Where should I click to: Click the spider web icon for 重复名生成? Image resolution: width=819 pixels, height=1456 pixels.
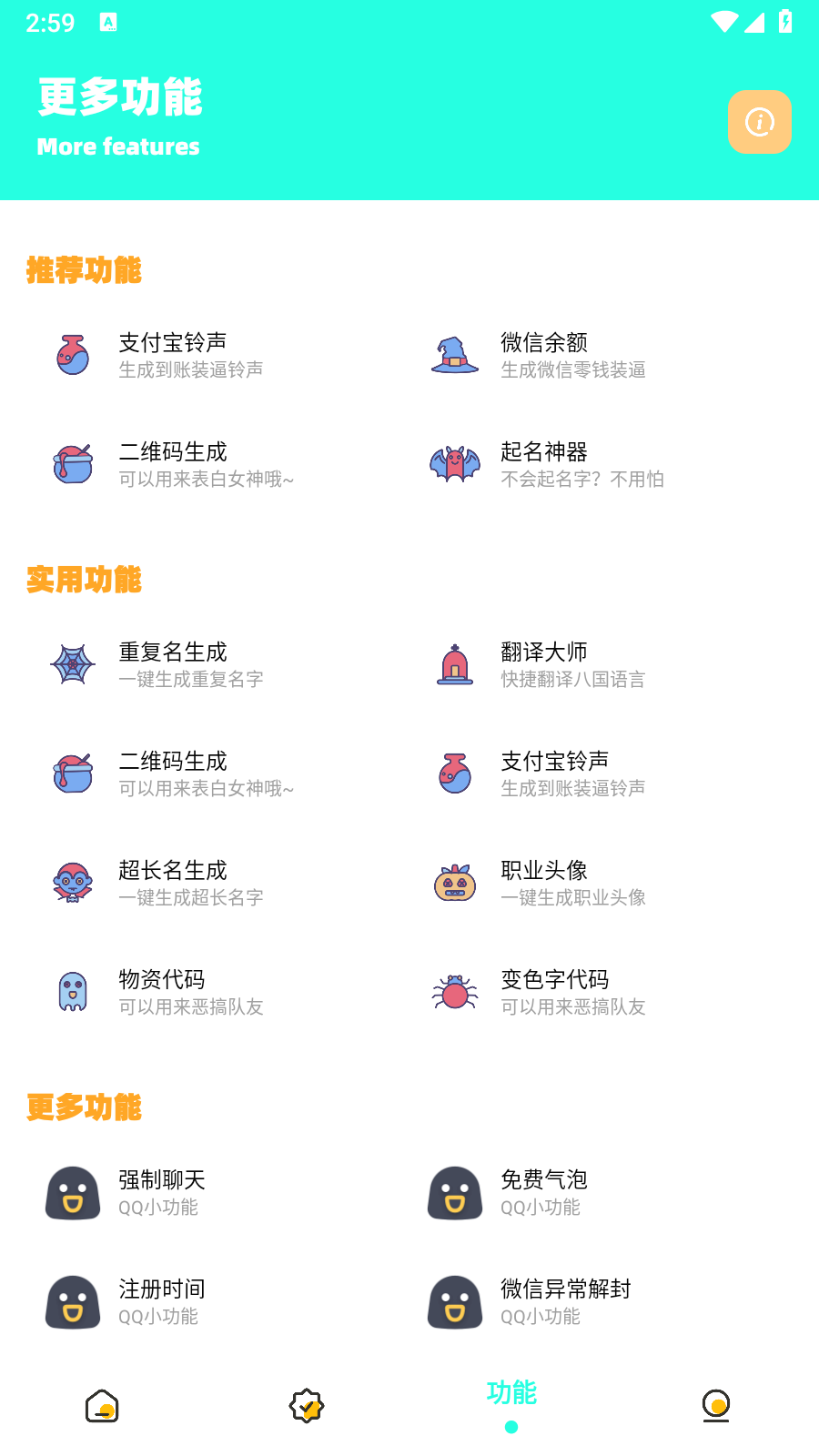(73, 664)
